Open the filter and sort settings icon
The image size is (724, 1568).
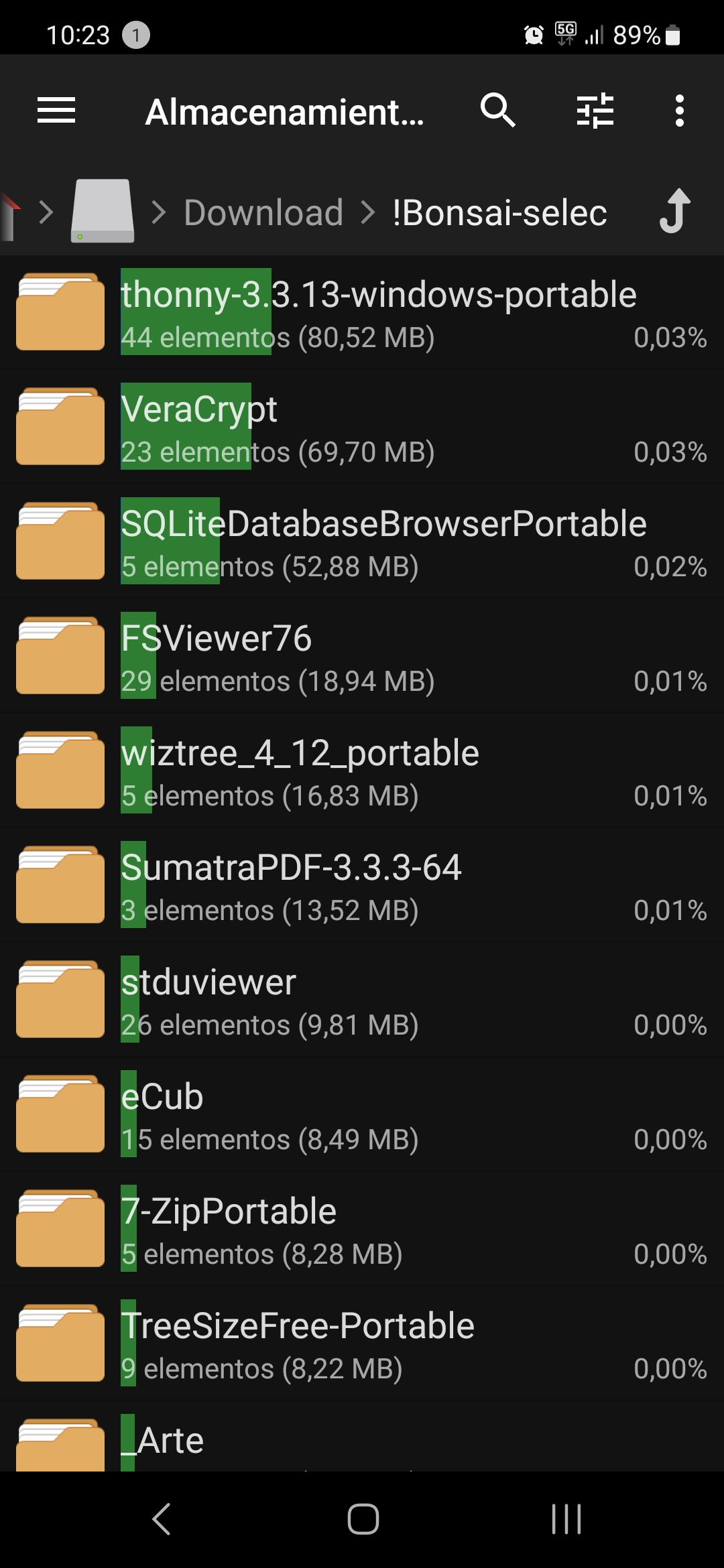coord(595,111)
